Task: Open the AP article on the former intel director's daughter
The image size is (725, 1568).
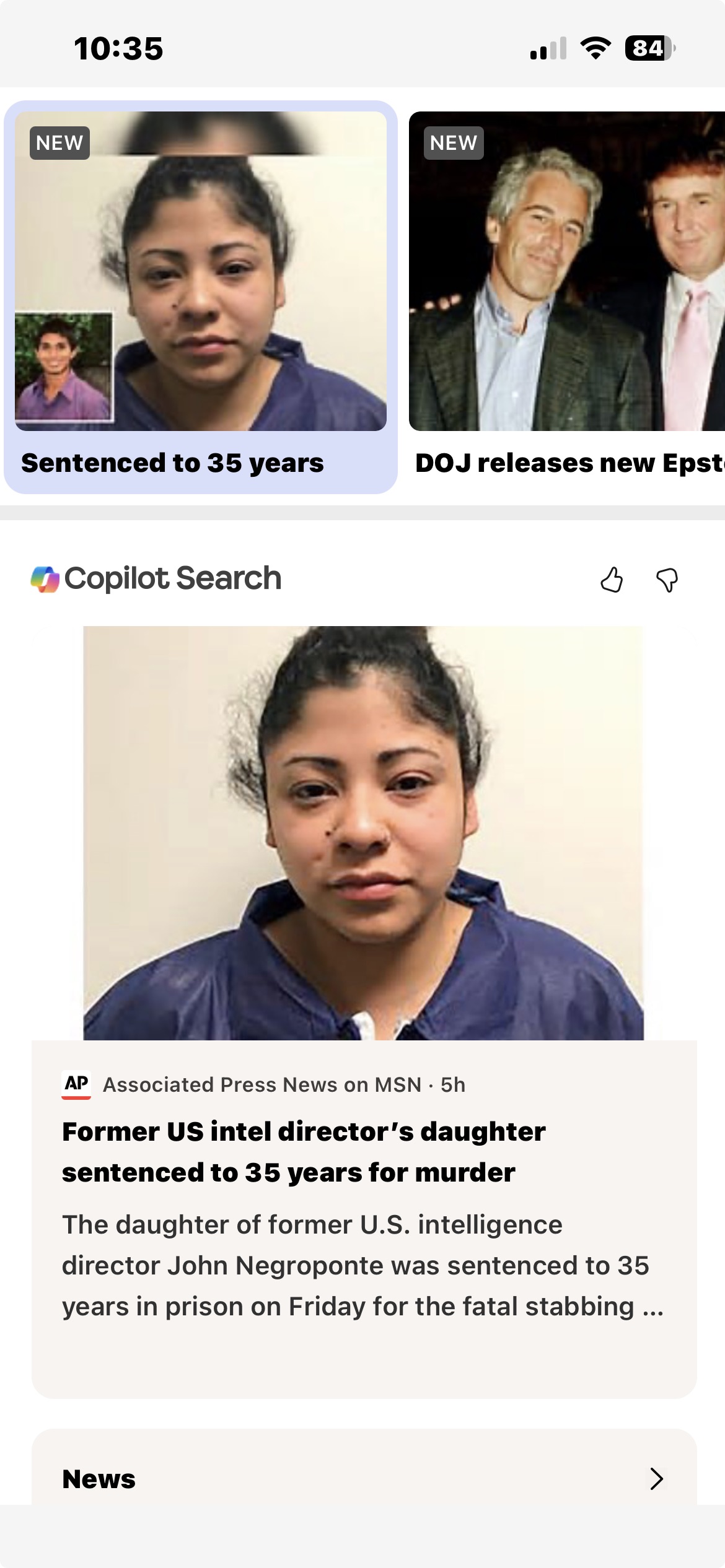Action: tap(304, 1151)
